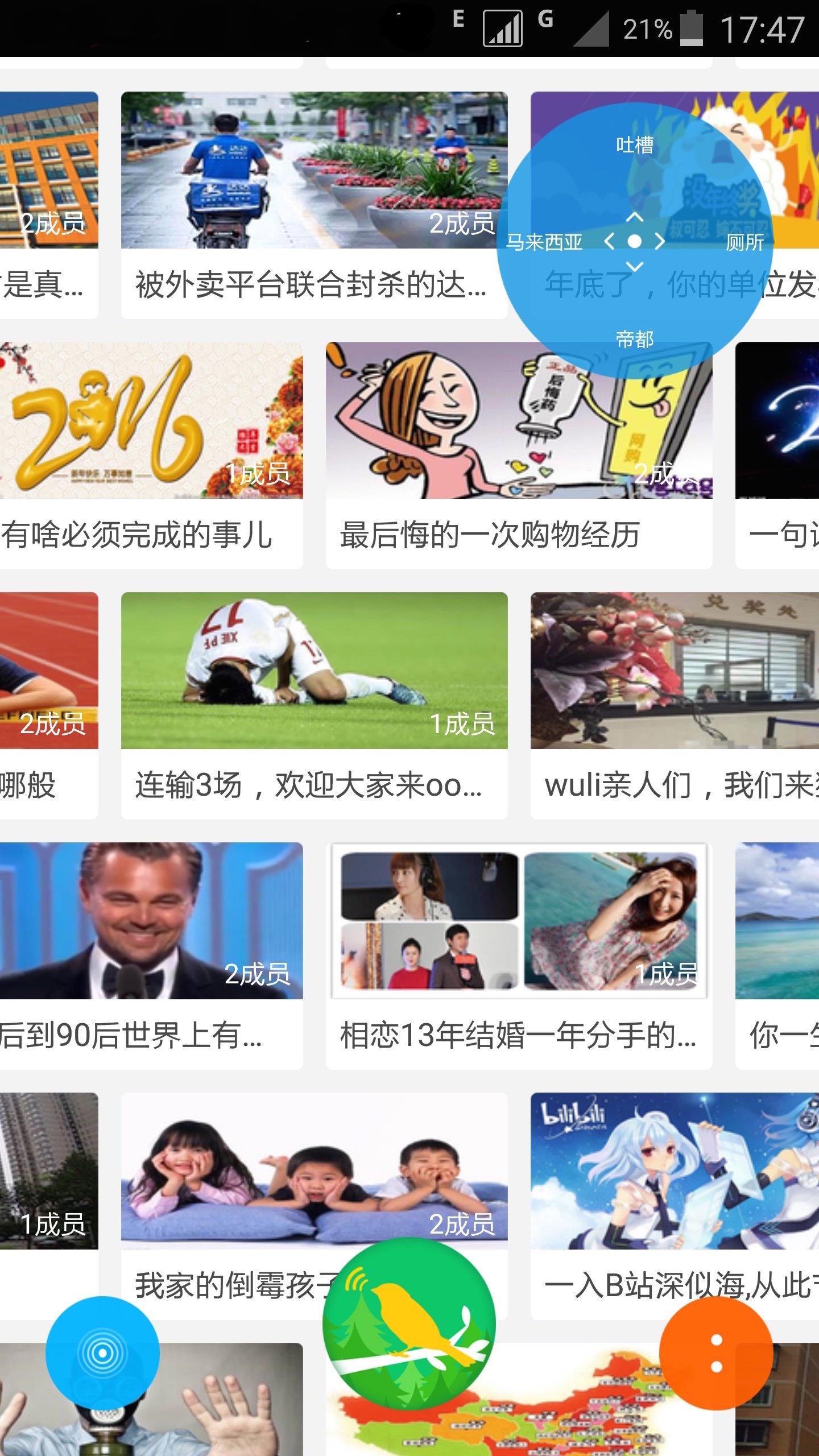Screen dimensions: 819x1456
Task: Tap the blue radar signal button
Action: 102,1353
